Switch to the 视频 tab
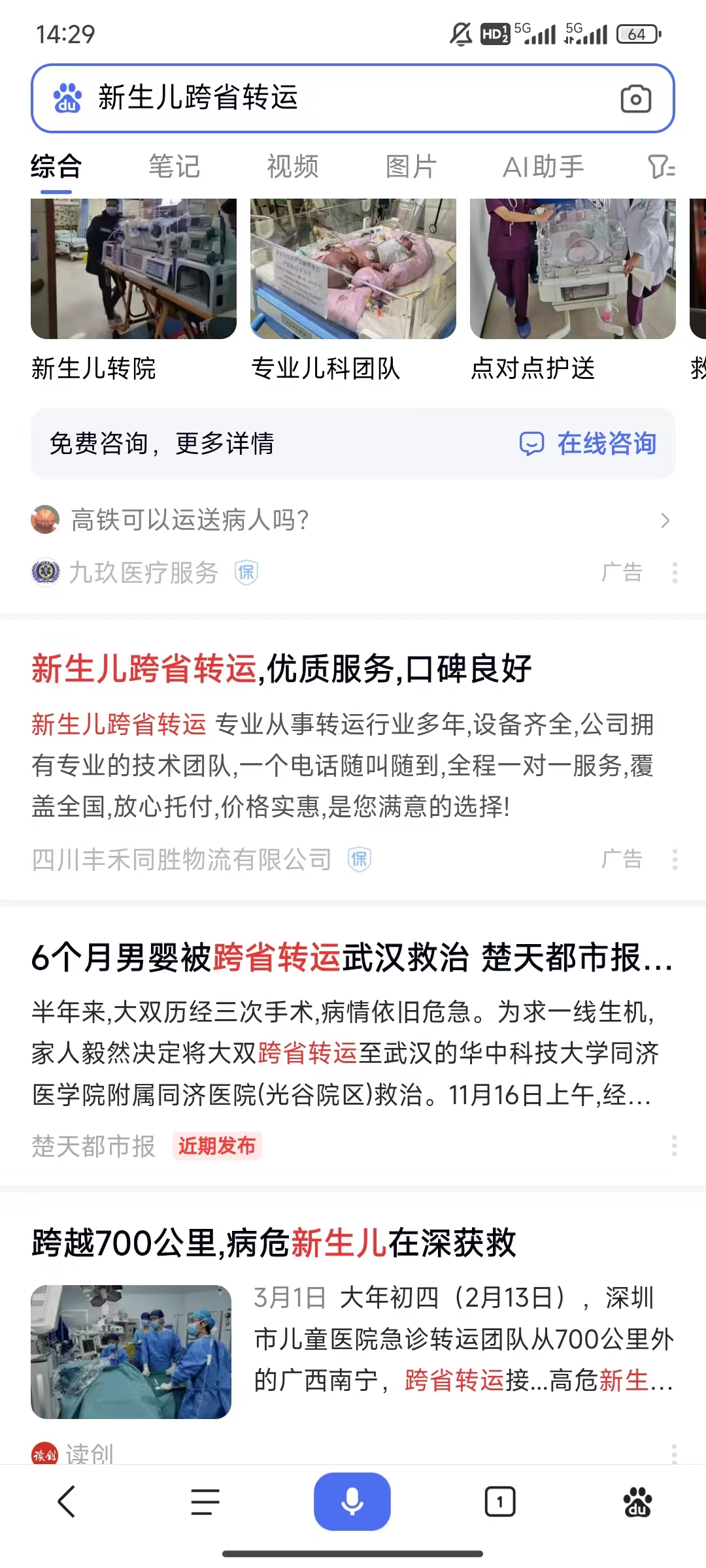The height and width of the screenshot is (1568, 706). tap(292, 167)
